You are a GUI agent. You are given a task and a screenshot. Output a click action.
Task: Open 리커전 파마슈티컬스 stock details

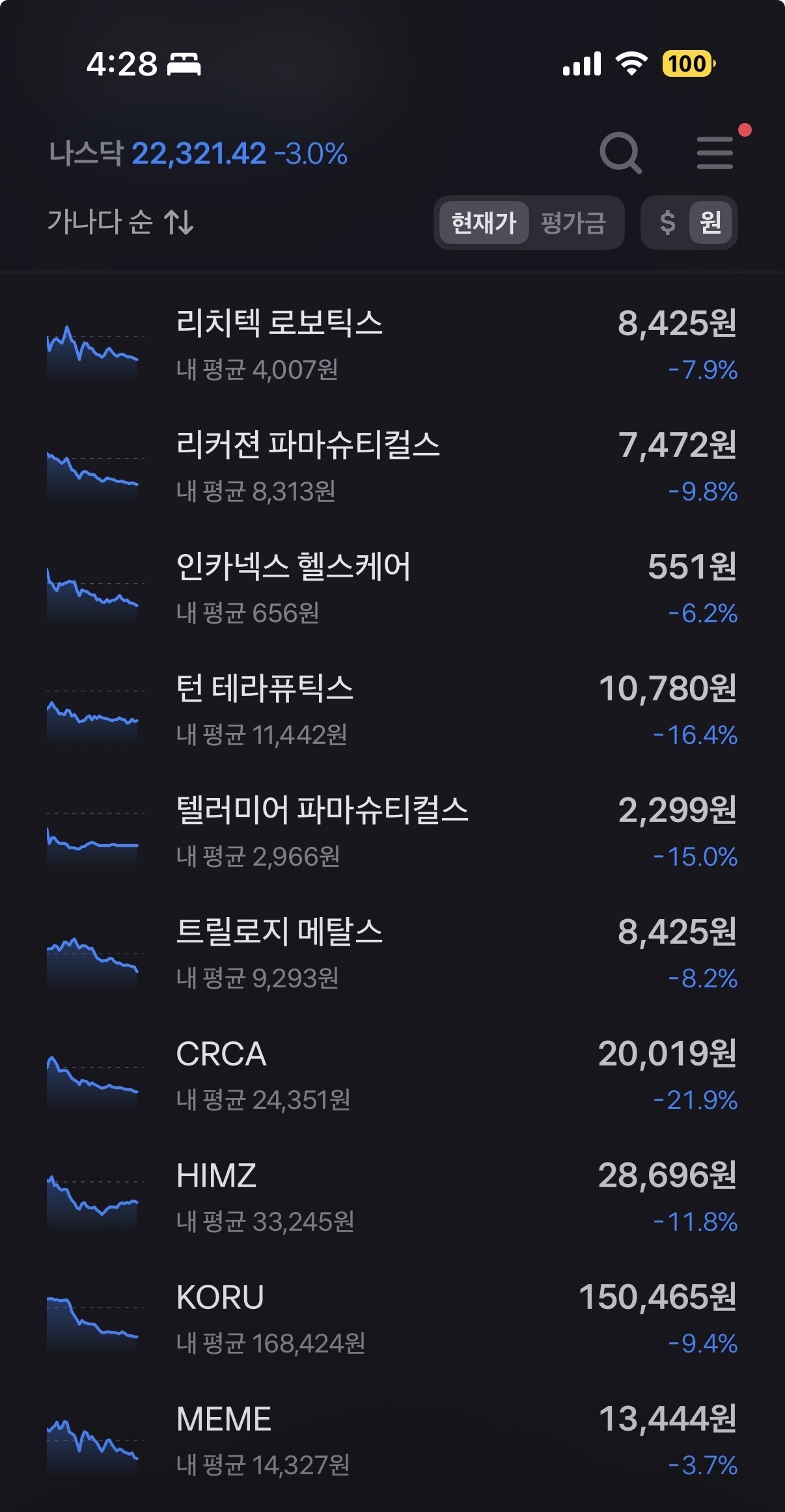pyautogui.click(x=391, y=467)
